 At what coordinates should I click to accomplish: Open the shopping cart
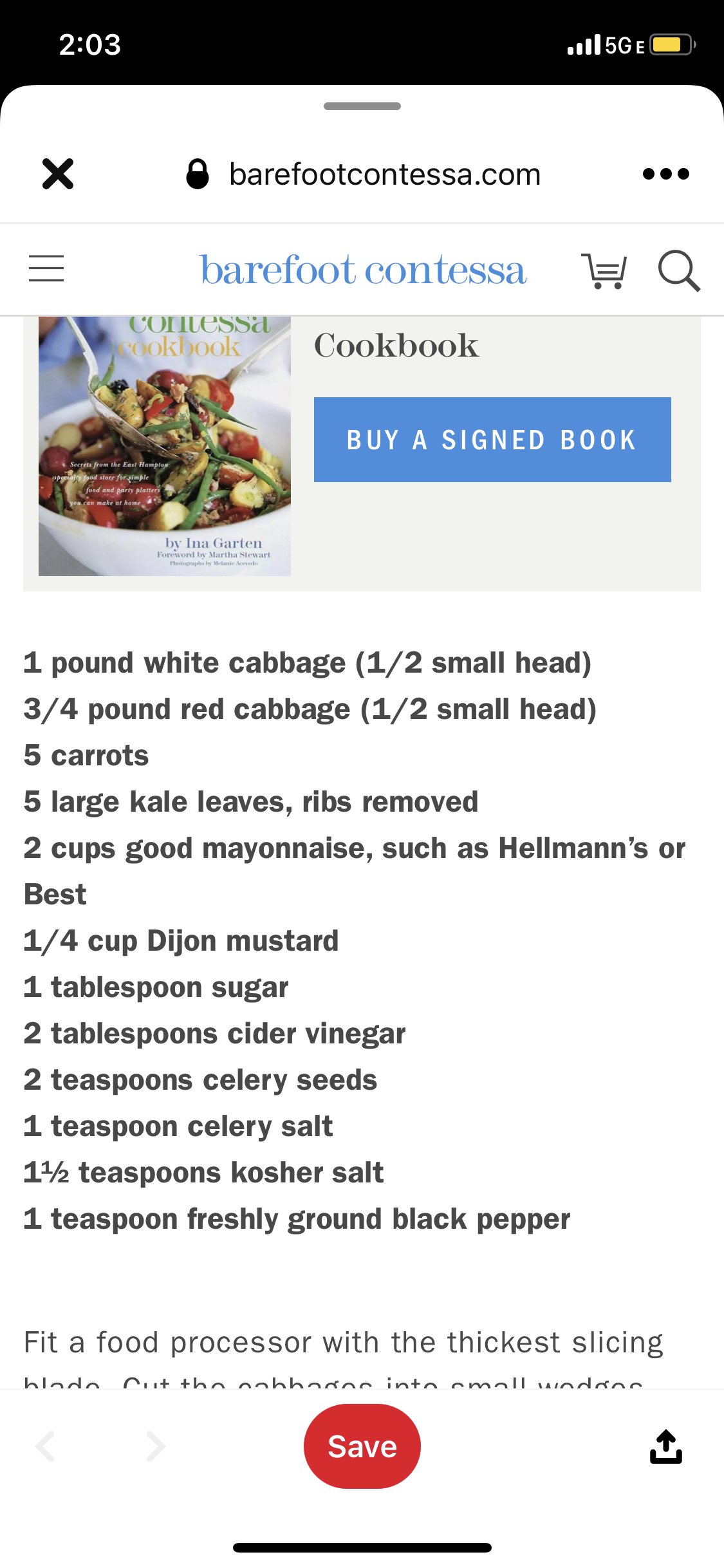click(x=604, y=270)
